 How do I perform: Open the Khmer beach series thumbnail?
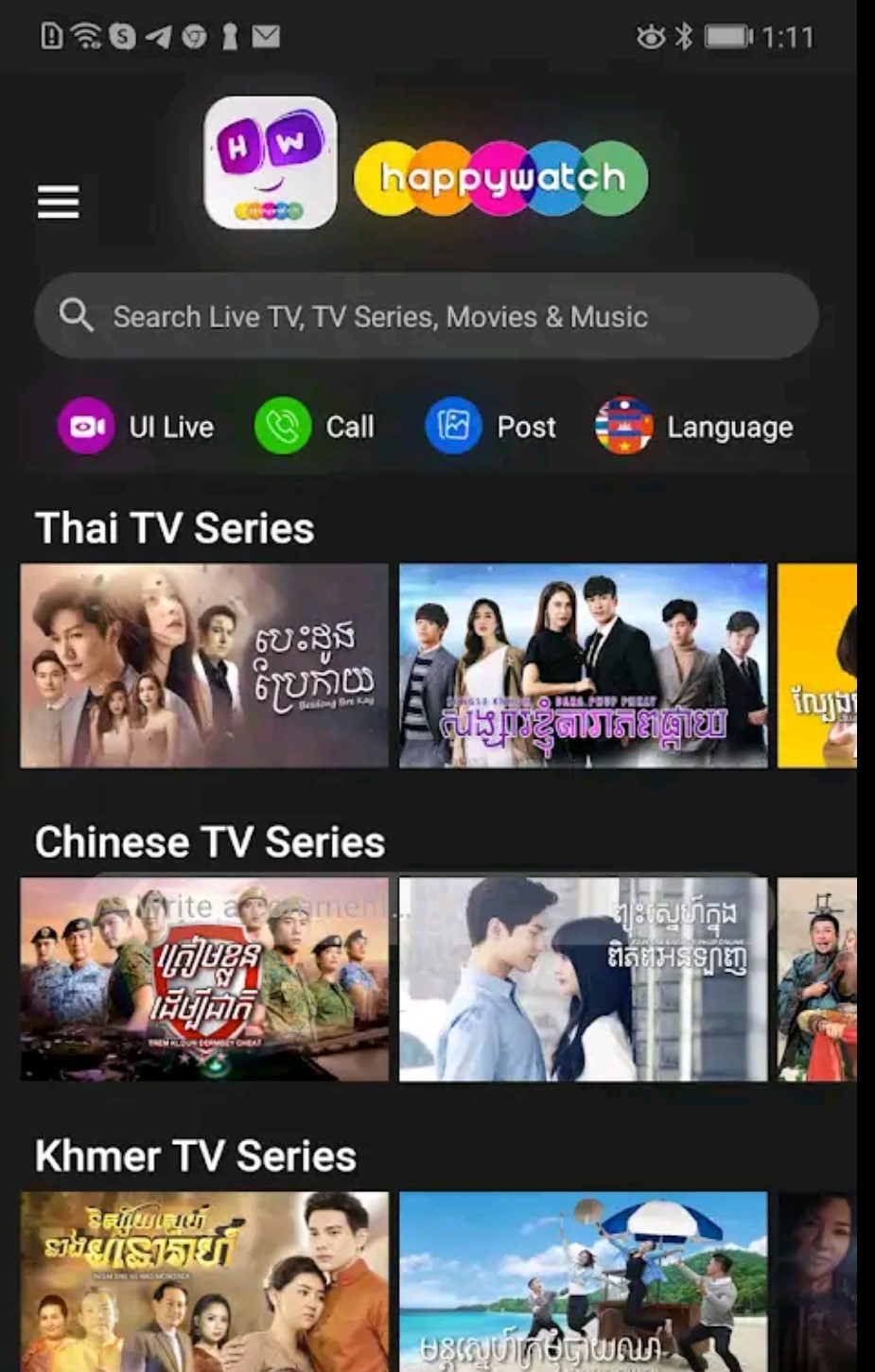[x=583, y=1281]
